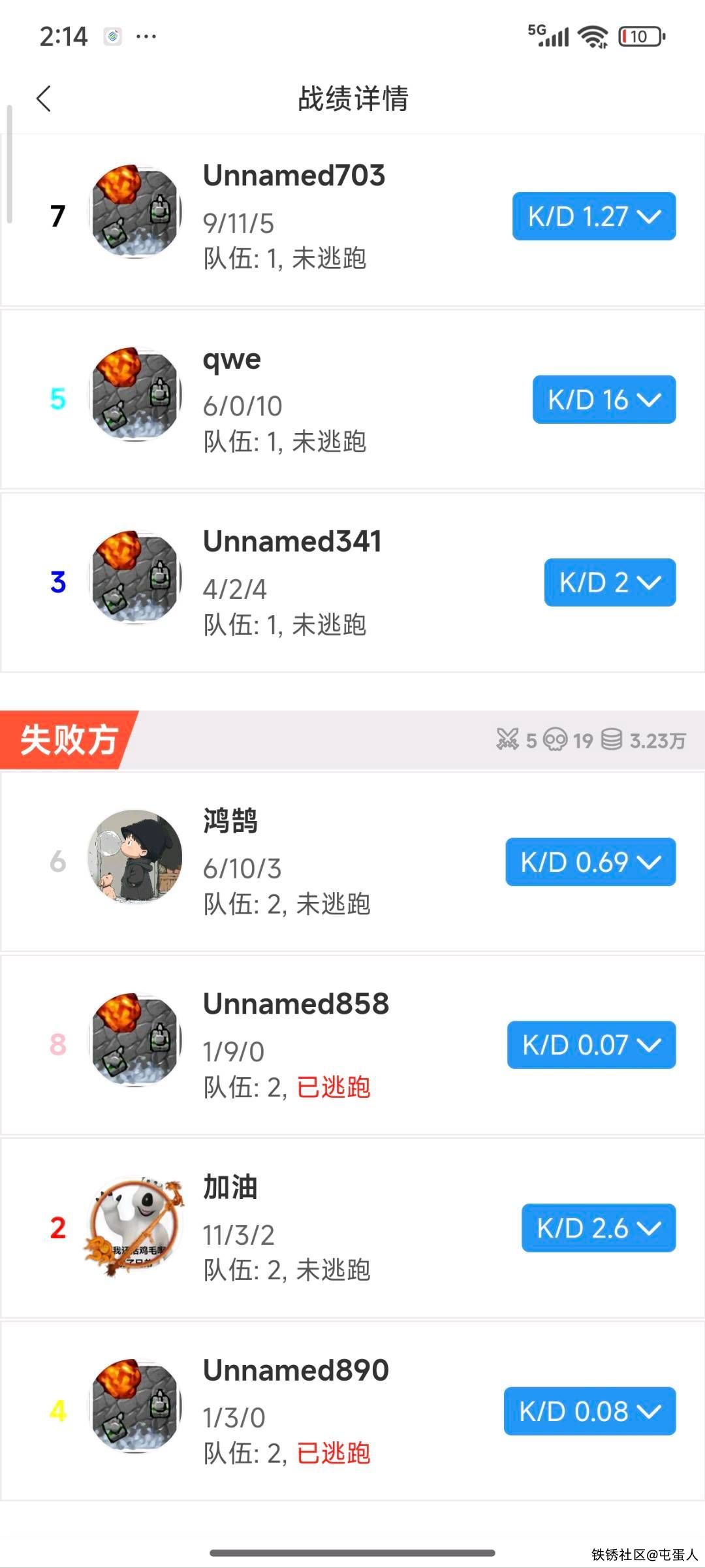The width and height of the screenshot is (705, 1568).
Task: Expand qwe's K/D 16 details
Action: (603, 400)
